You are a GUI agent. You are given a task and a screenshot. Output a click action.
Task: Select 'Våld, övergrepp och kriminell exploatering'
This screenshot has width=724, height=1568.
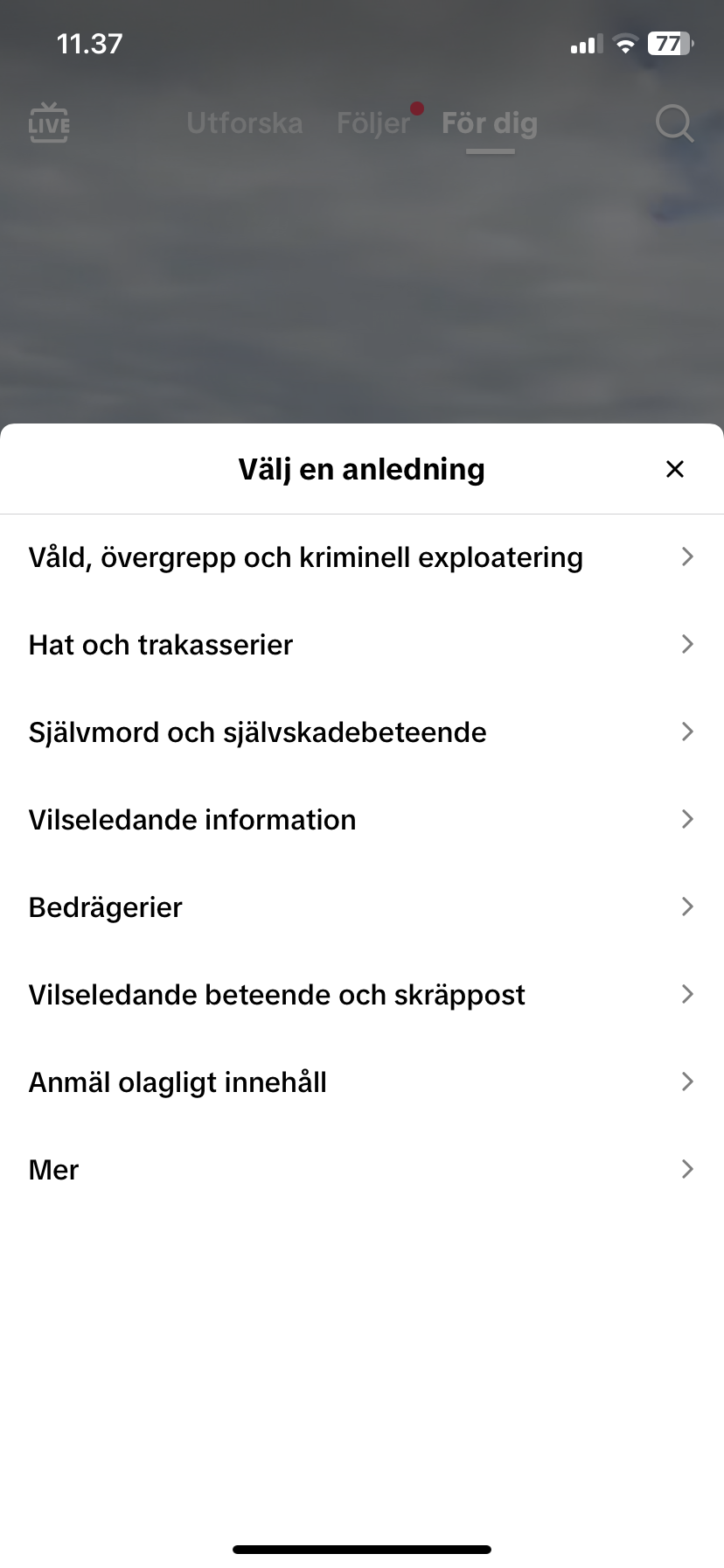(362, 556)
